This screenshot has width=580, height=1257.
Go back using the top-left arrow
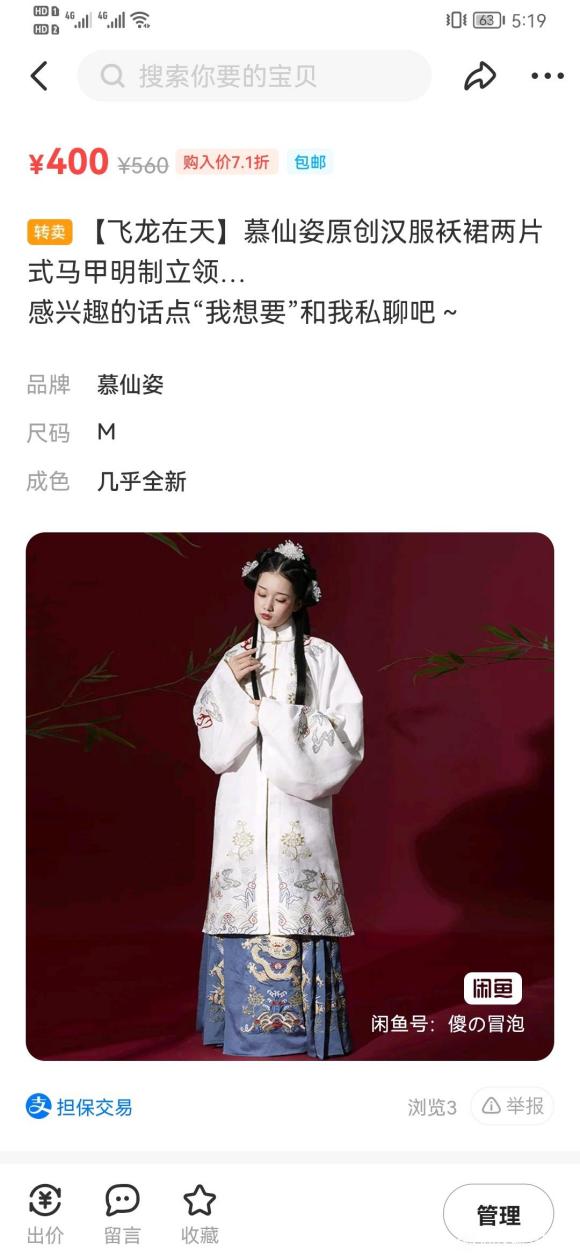[x=39, y=76]
